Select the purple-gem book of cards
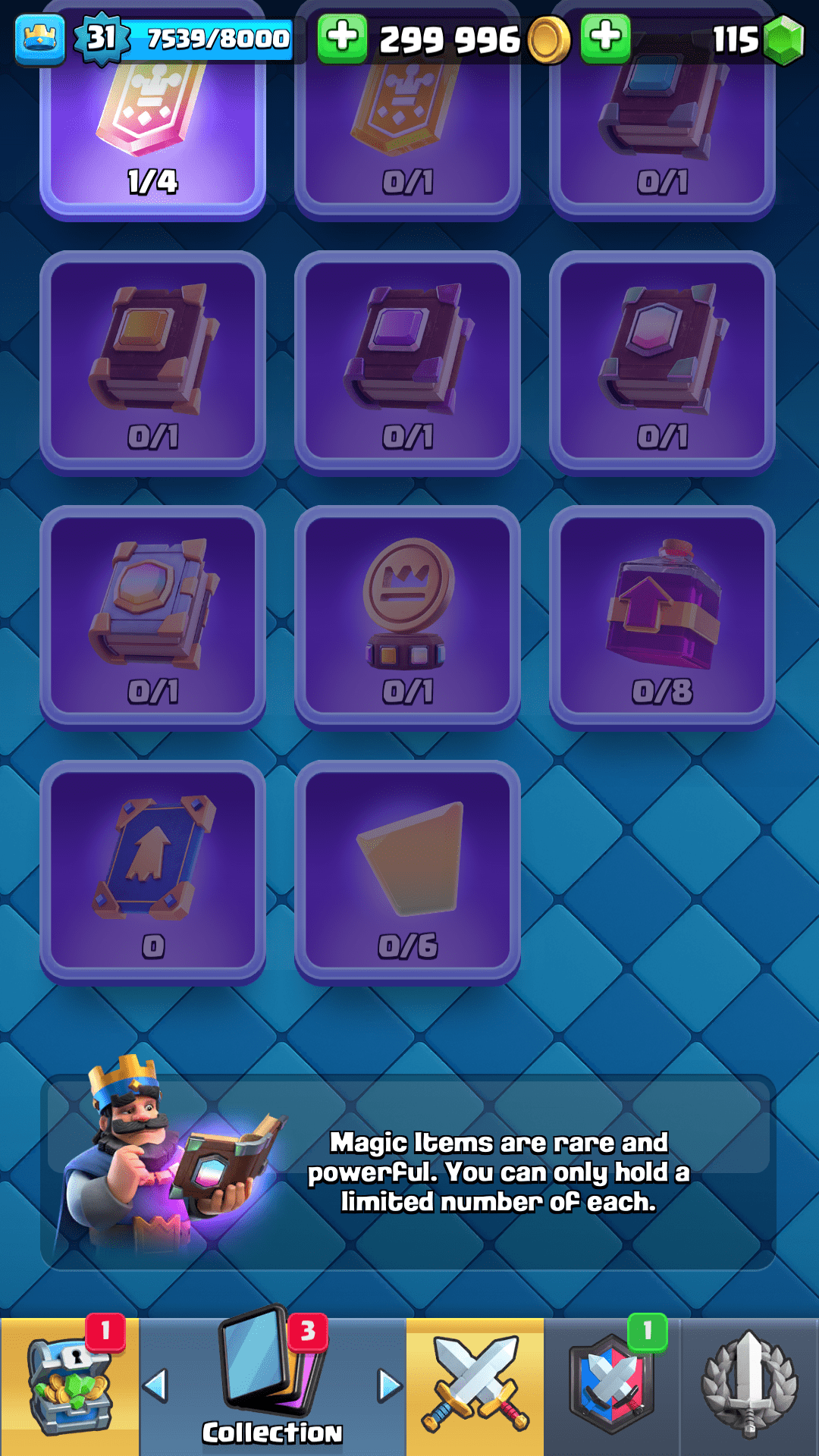The image size is (819, 1456). 407,362
